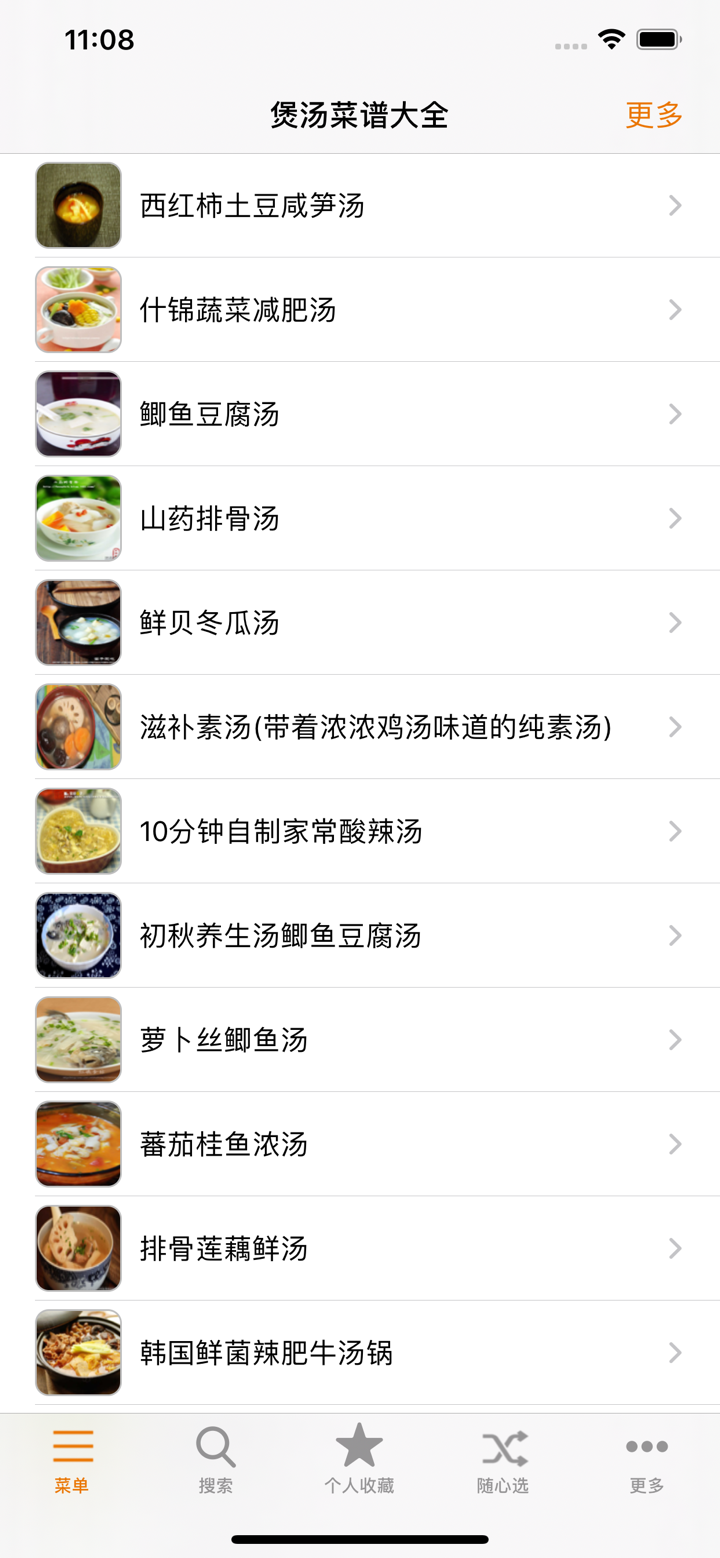Open 更多 in the top navigation bar

pos(653,115)
